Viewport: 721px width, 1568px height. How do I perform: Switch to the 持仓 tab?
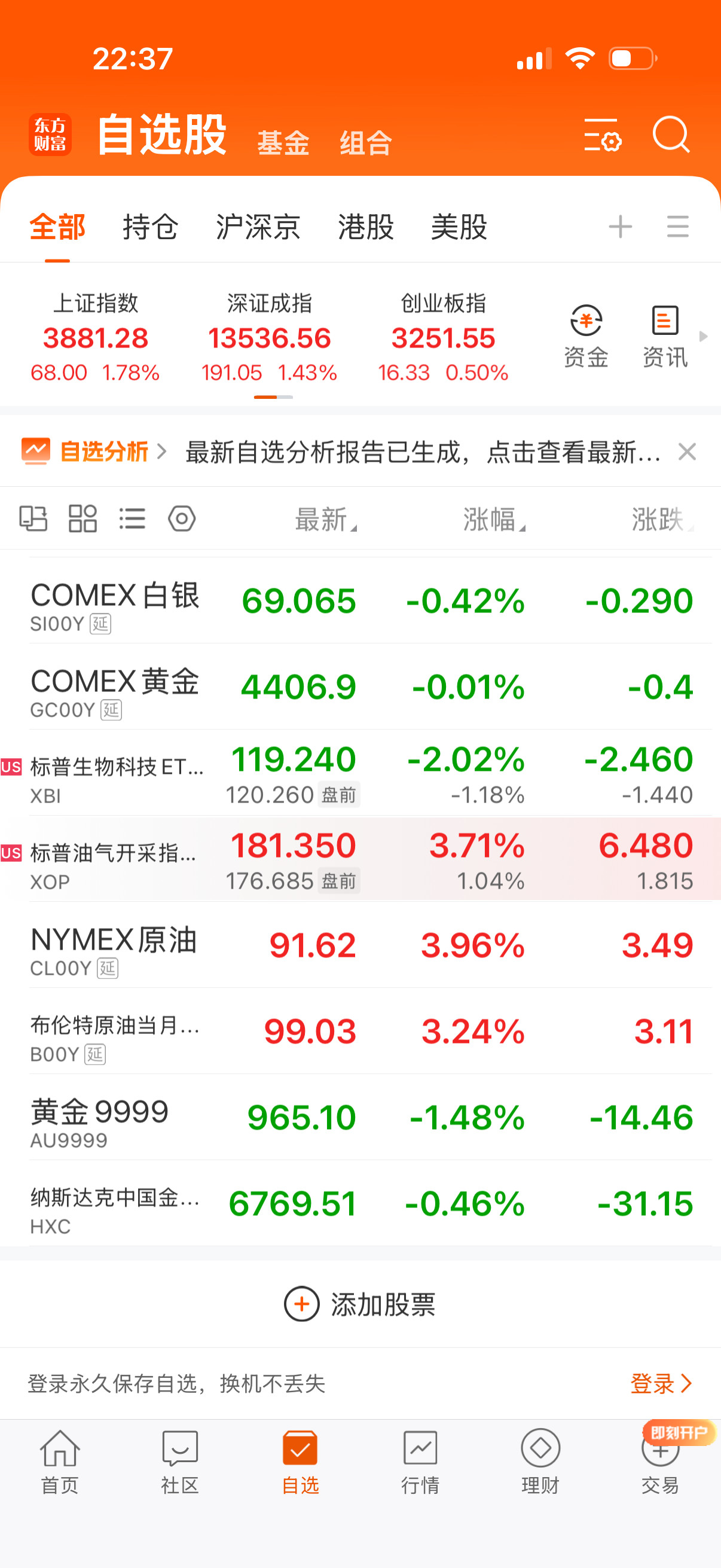click(x=149, y=227)
